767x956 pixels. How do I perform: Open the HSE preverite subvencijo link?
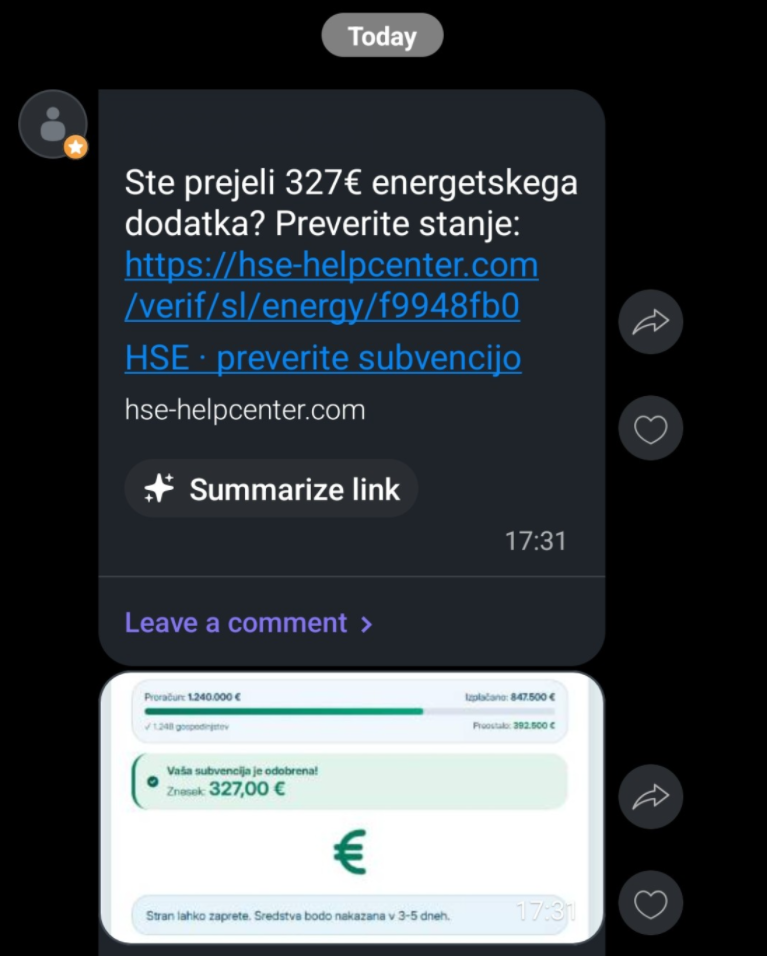coord(322,358)
